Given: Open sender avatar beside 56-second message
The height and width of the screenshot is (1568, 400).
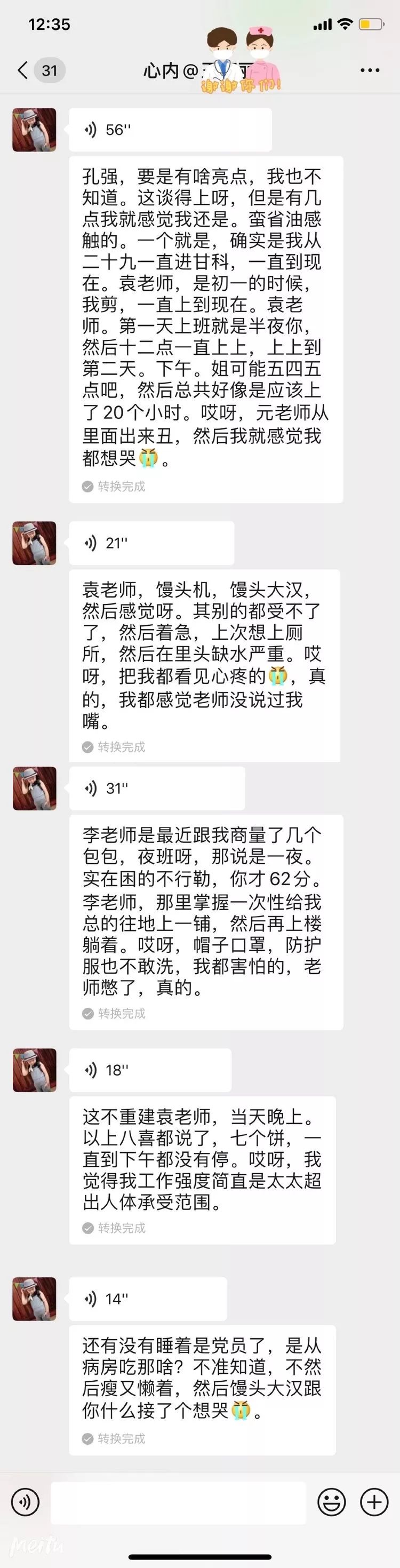Looking at the screenshot, I should (x=34, y=130).
